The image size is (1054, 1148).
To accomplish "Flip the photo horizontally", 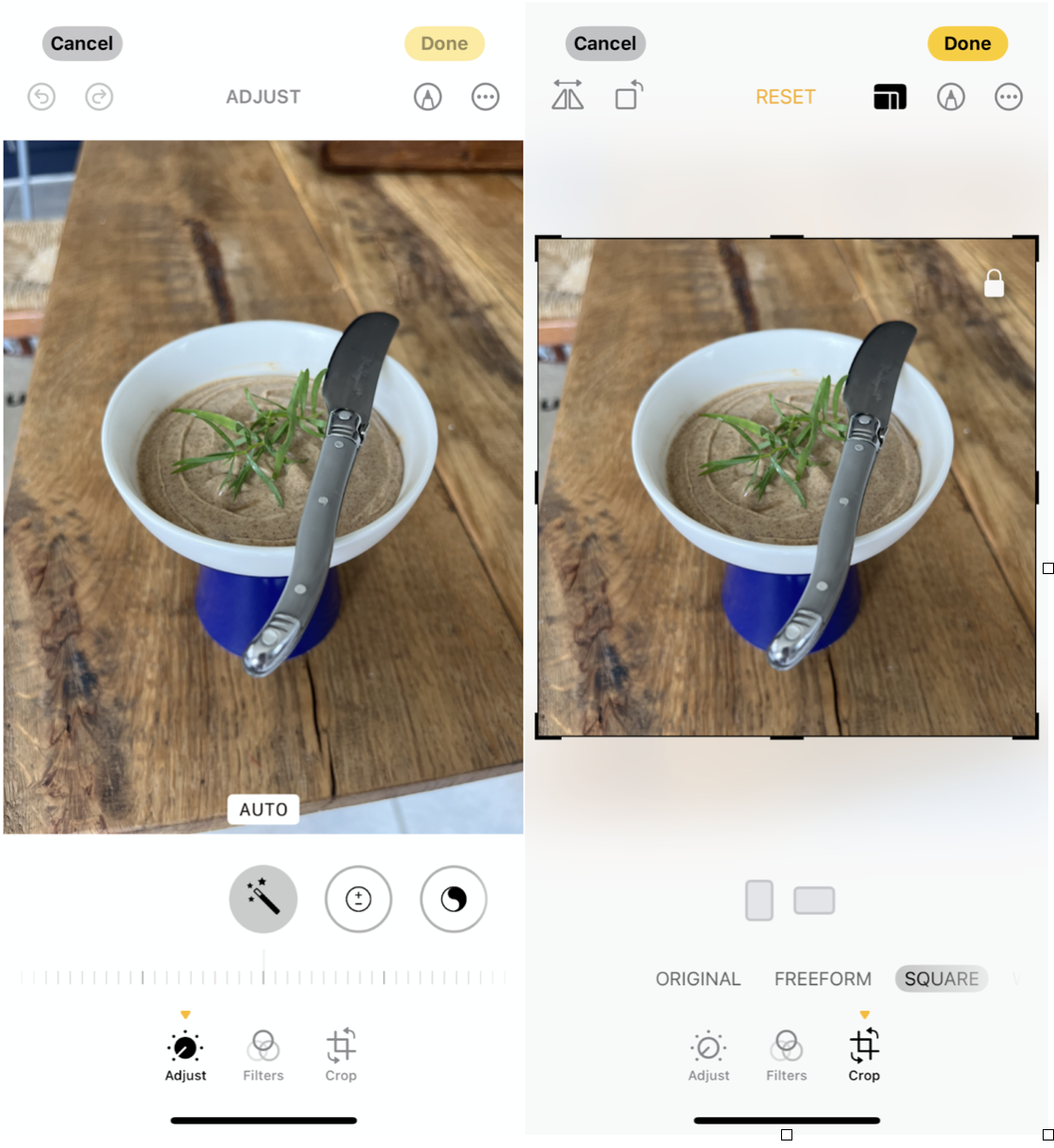I will coord(567,96).
